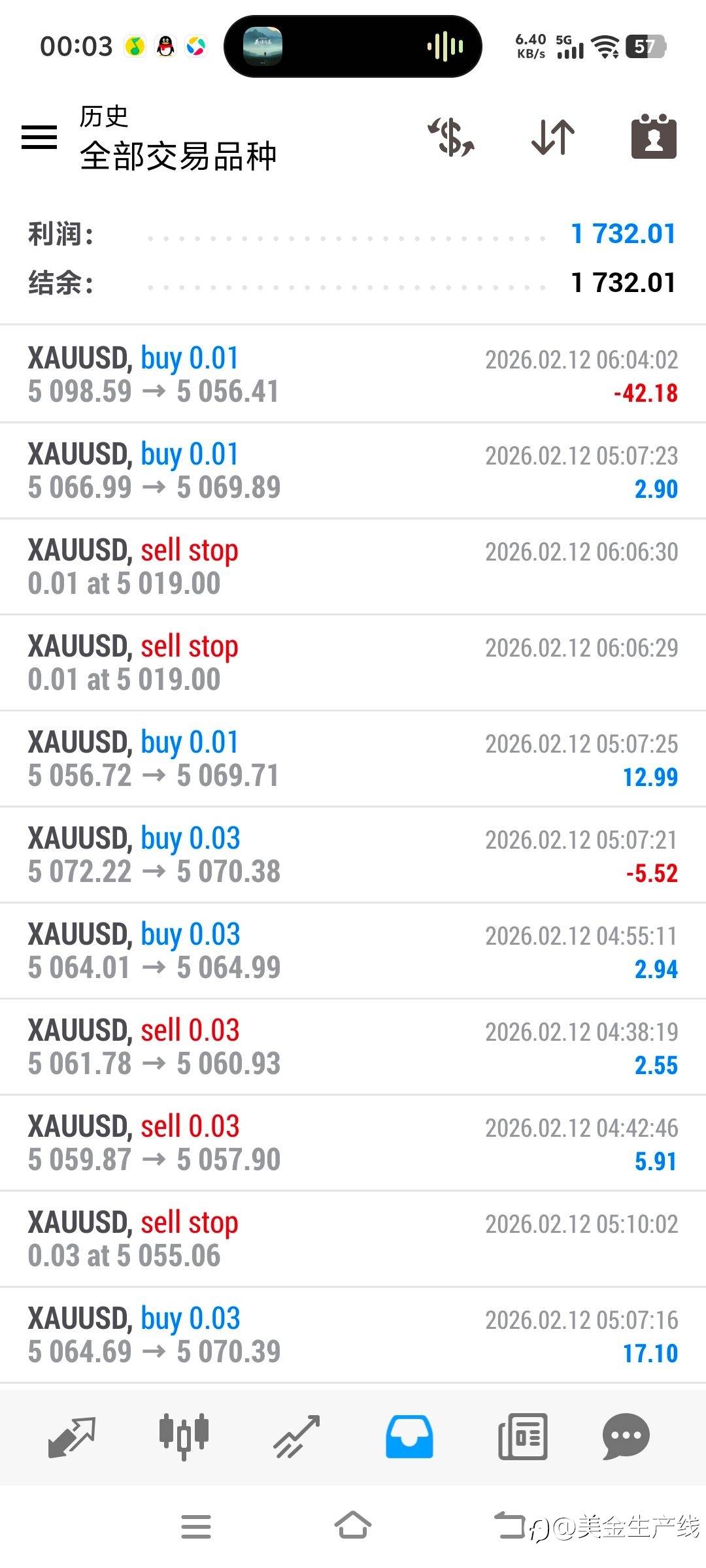This screenshot has width=706, height=1568.
Task: Switch to the News tab
Action: [522, 1437]
